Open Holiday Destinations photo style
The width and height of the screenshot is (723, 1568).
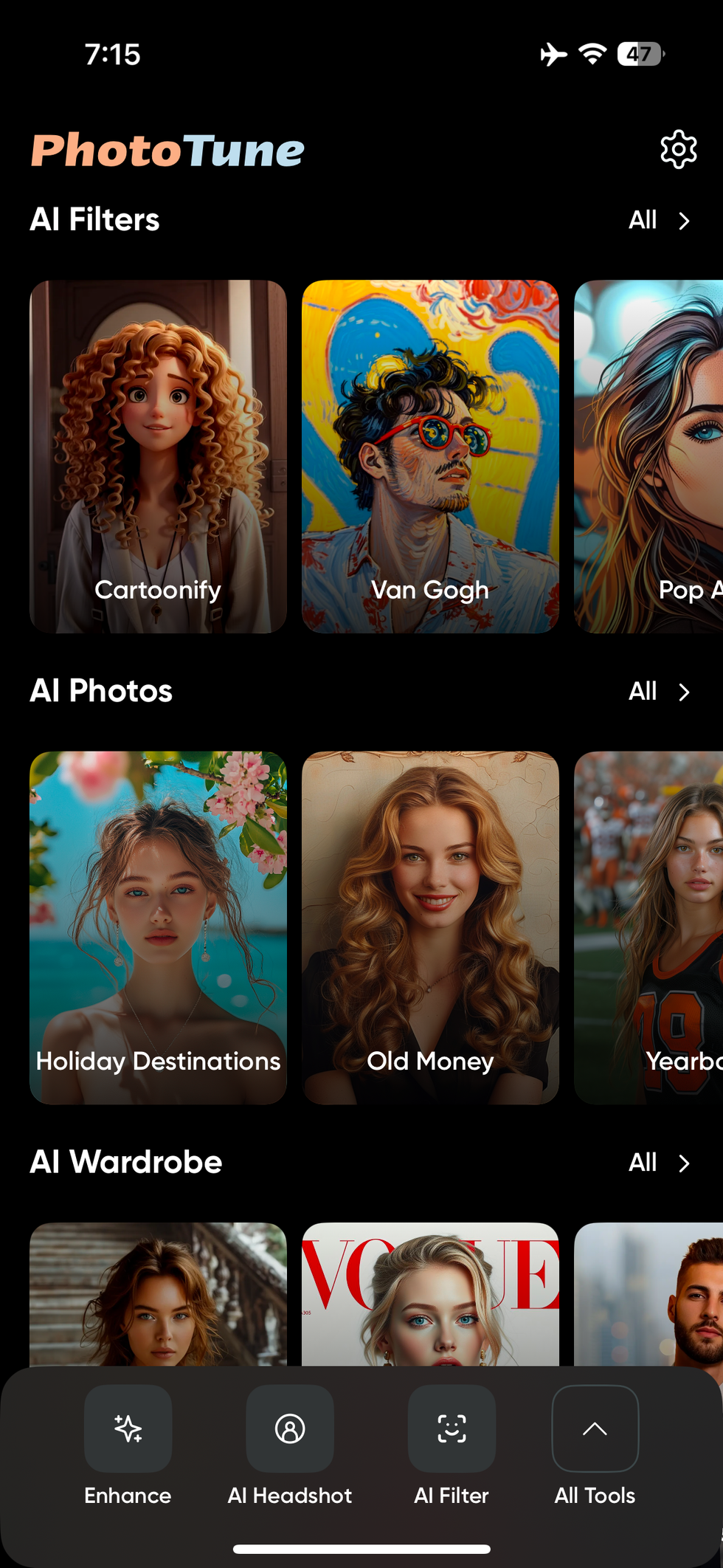[x=158, y=927]
